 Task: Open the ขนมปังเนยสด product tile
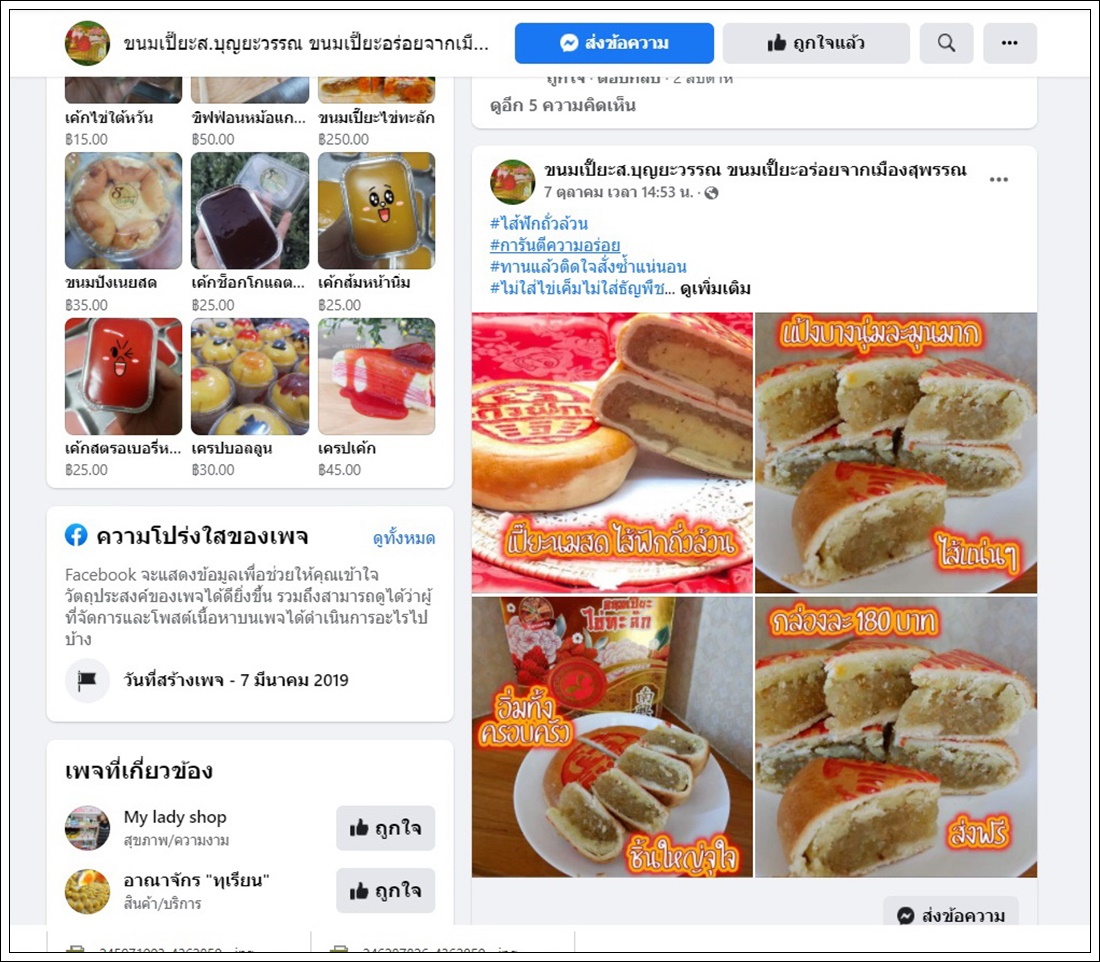point(123,211)
